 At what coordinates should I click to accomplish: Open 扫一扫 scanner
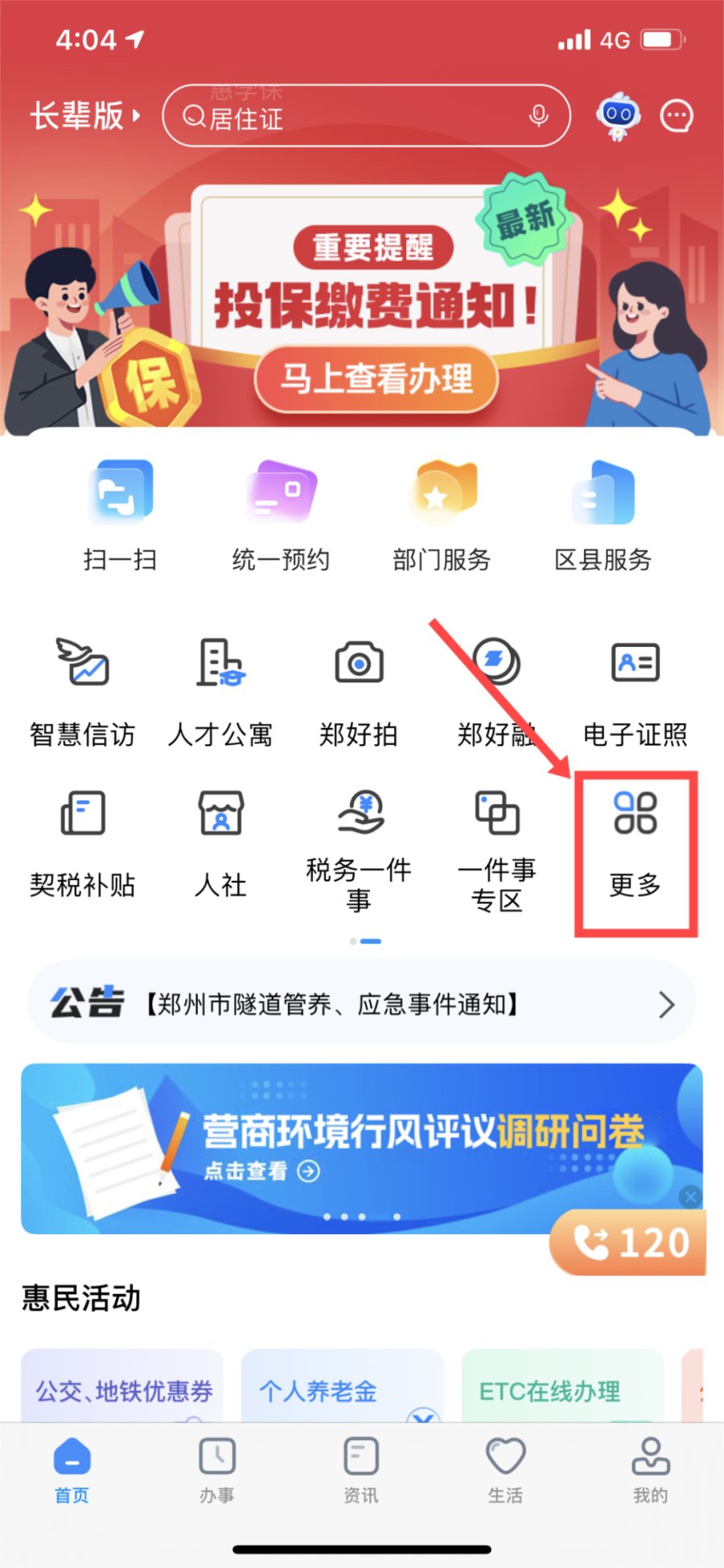click(120, 515)
